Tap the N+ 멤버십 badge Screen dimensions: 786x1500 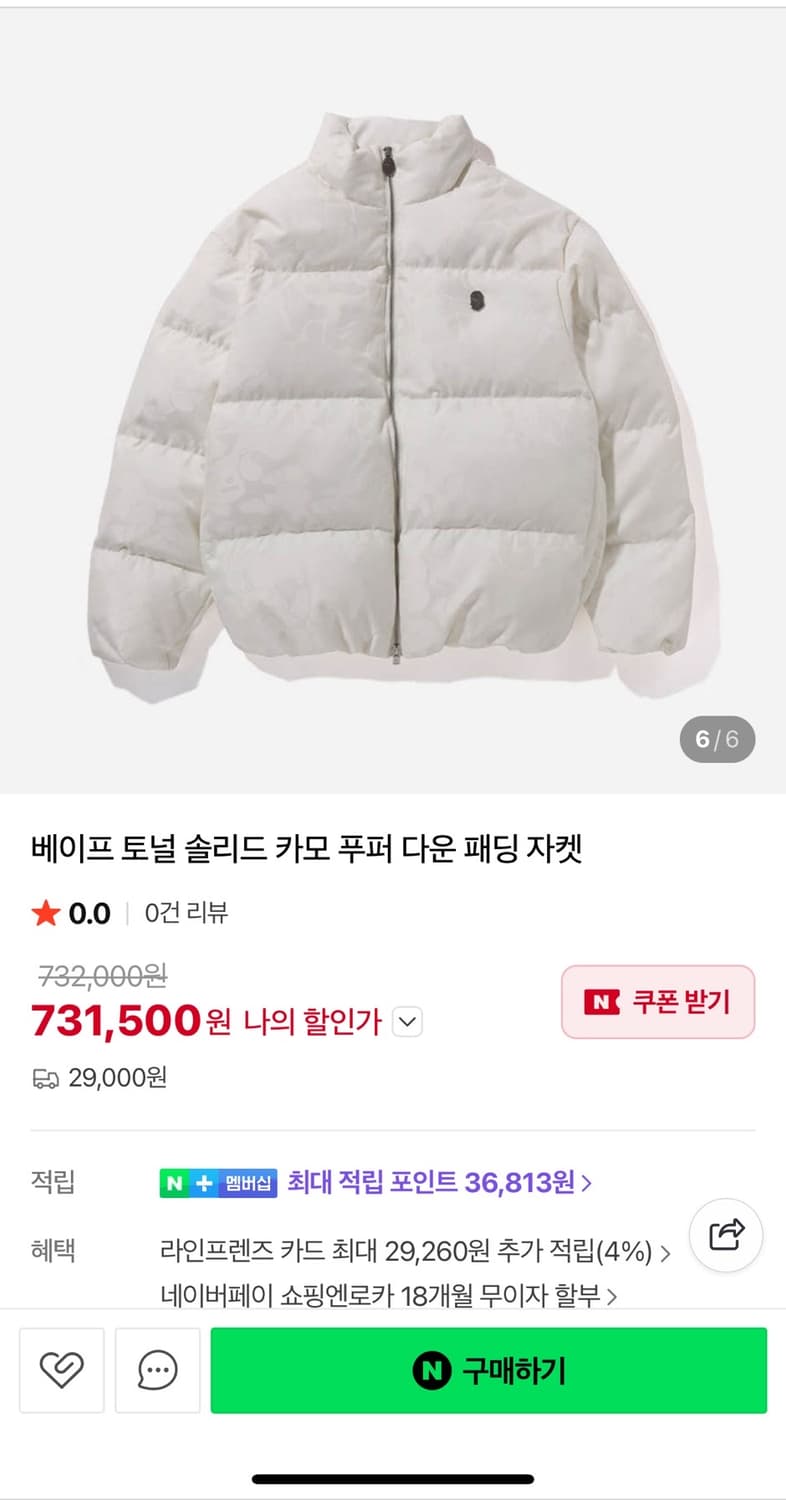(219, 1182)
